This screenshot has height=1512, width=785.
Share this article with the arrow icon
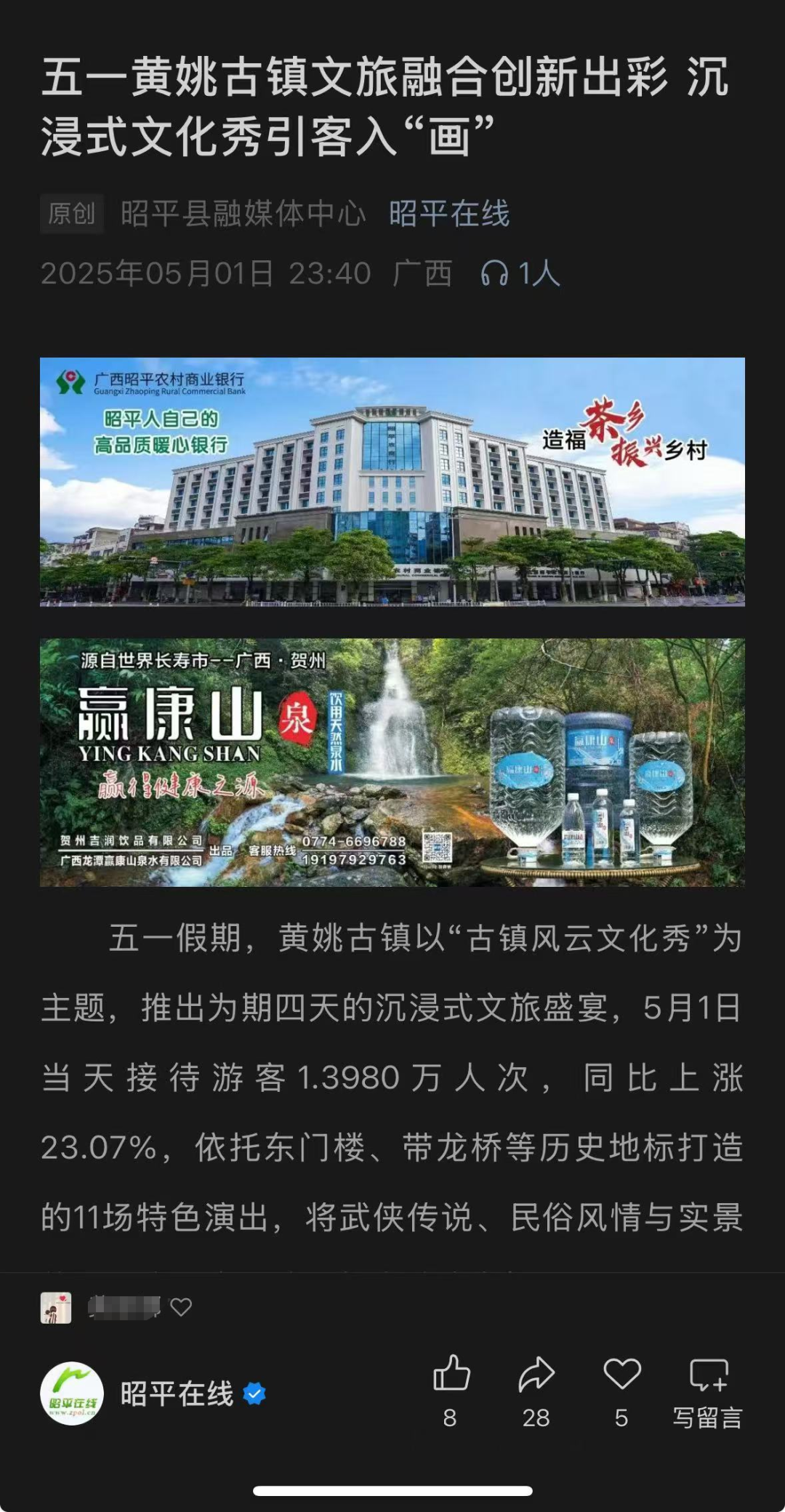tap(536, 1374)
